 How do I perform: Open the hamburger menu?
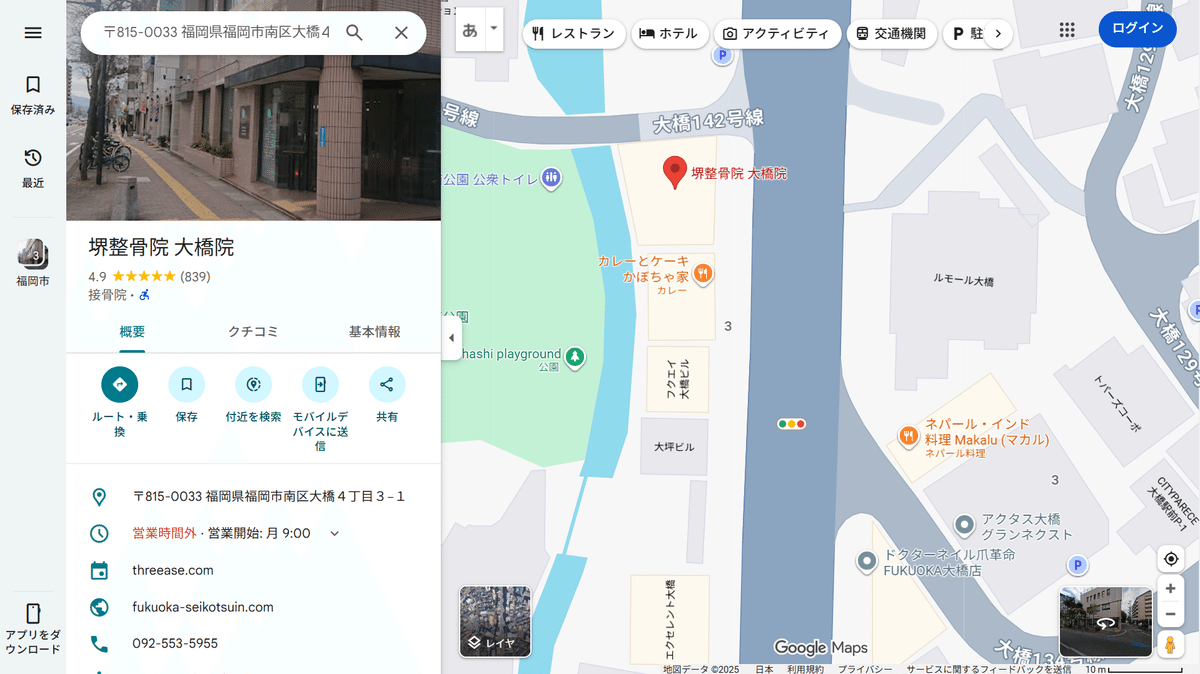coord(33,33)
